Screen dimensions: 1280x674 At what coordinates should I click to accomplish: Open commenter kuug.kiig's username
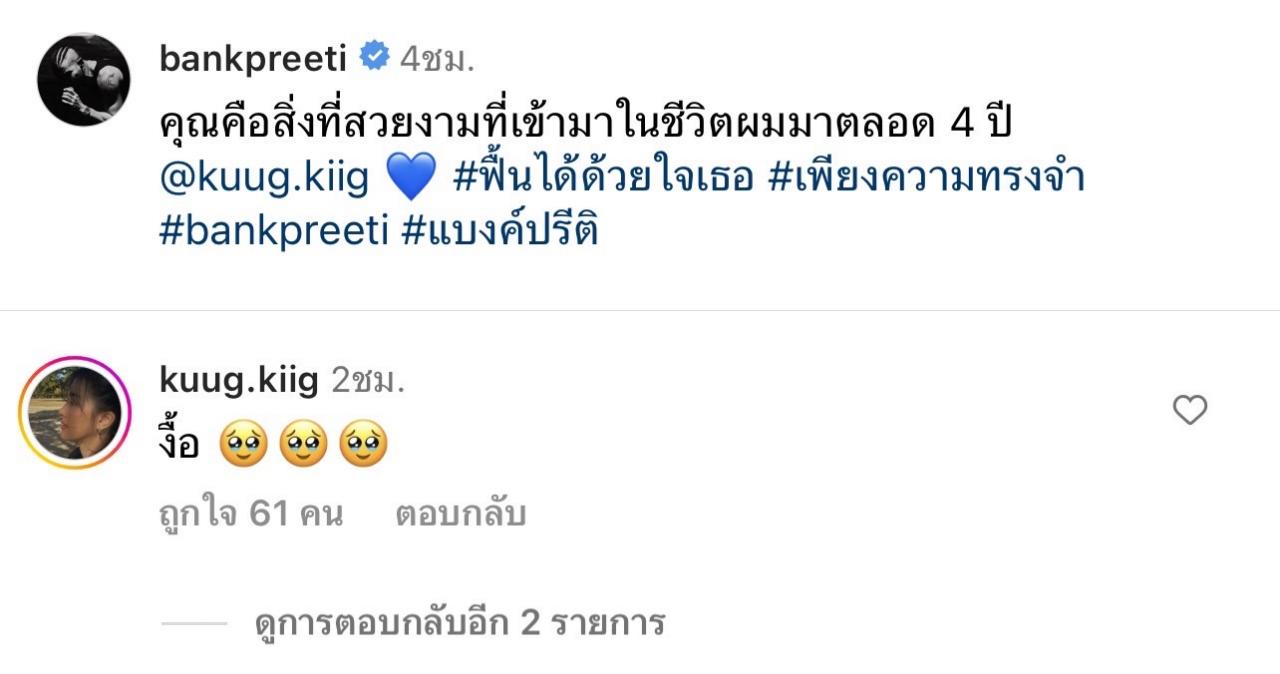[239, 379]
